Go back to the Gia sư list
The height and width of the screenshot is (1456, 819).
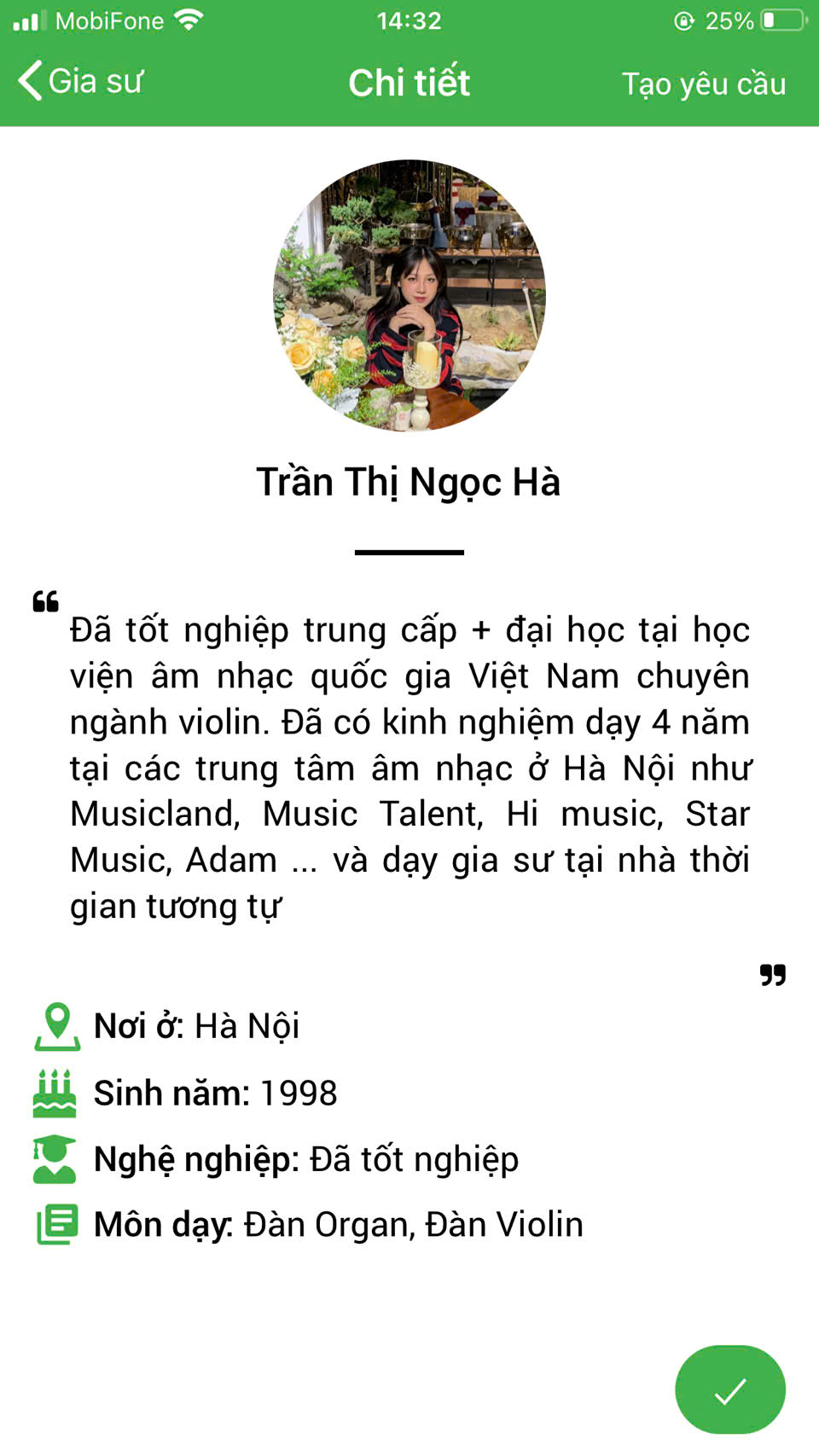[80, 82]
